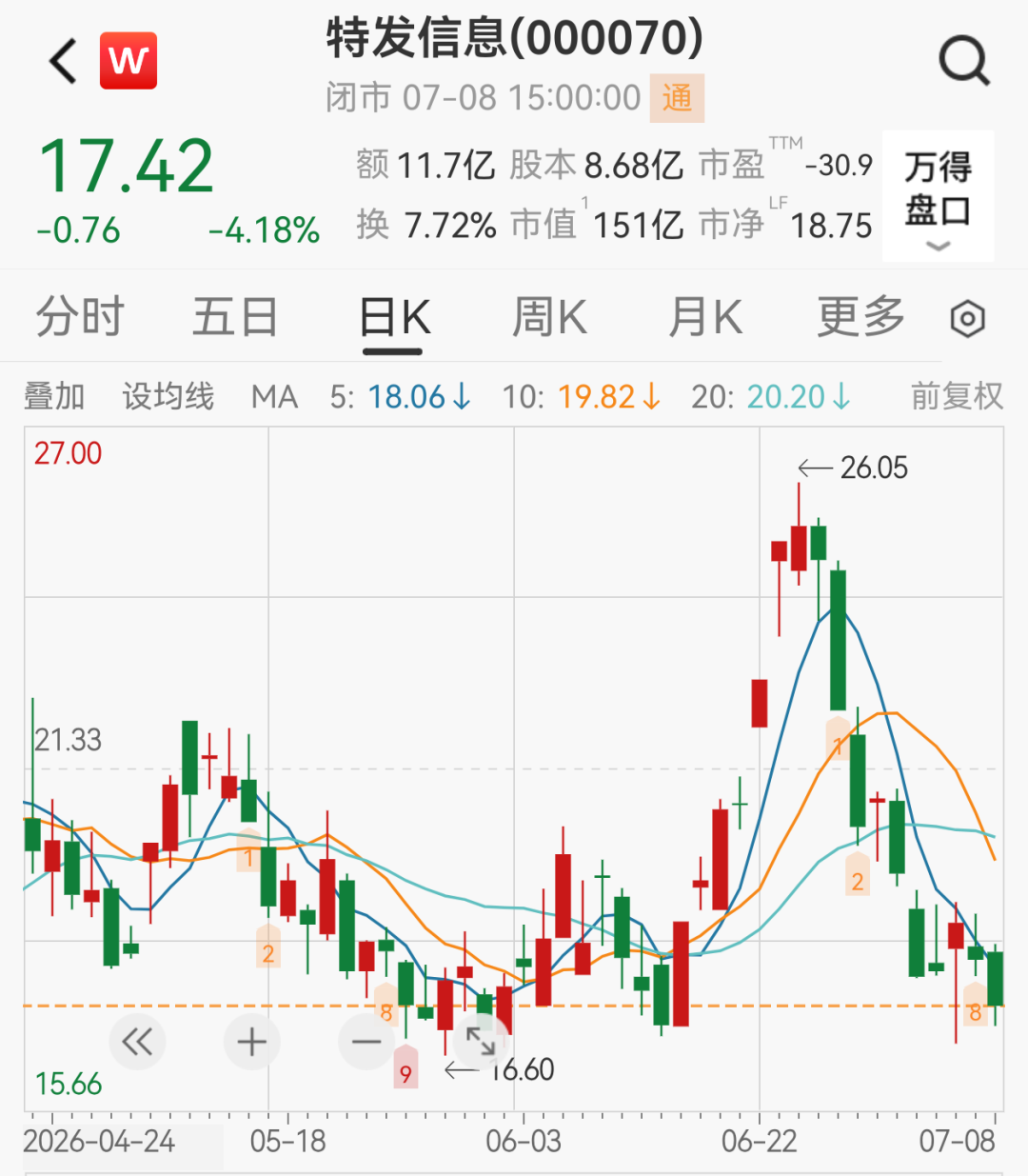Zoom in the chart with plus button

tap(252, 1042)
